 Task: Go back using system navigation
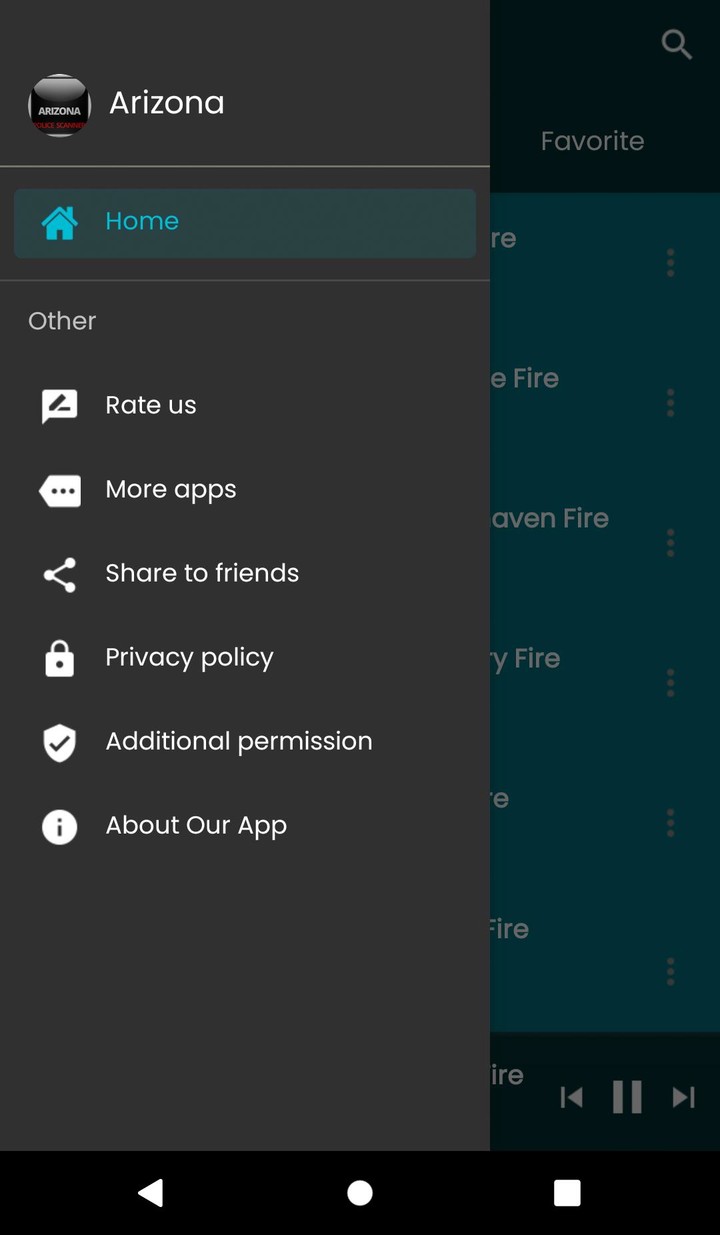[151, 1192]
